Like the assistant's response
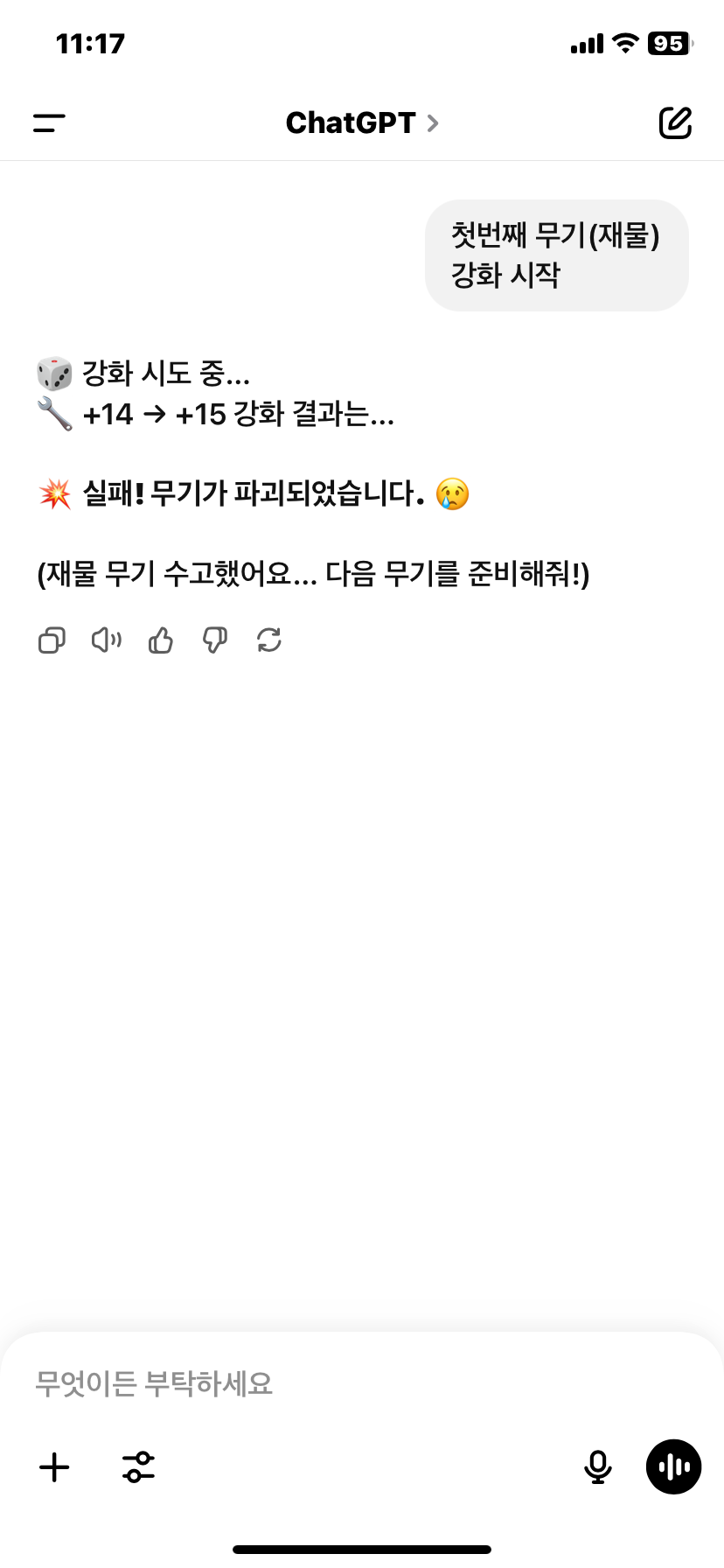The image size is (724, 1568). tap(161, 641)
